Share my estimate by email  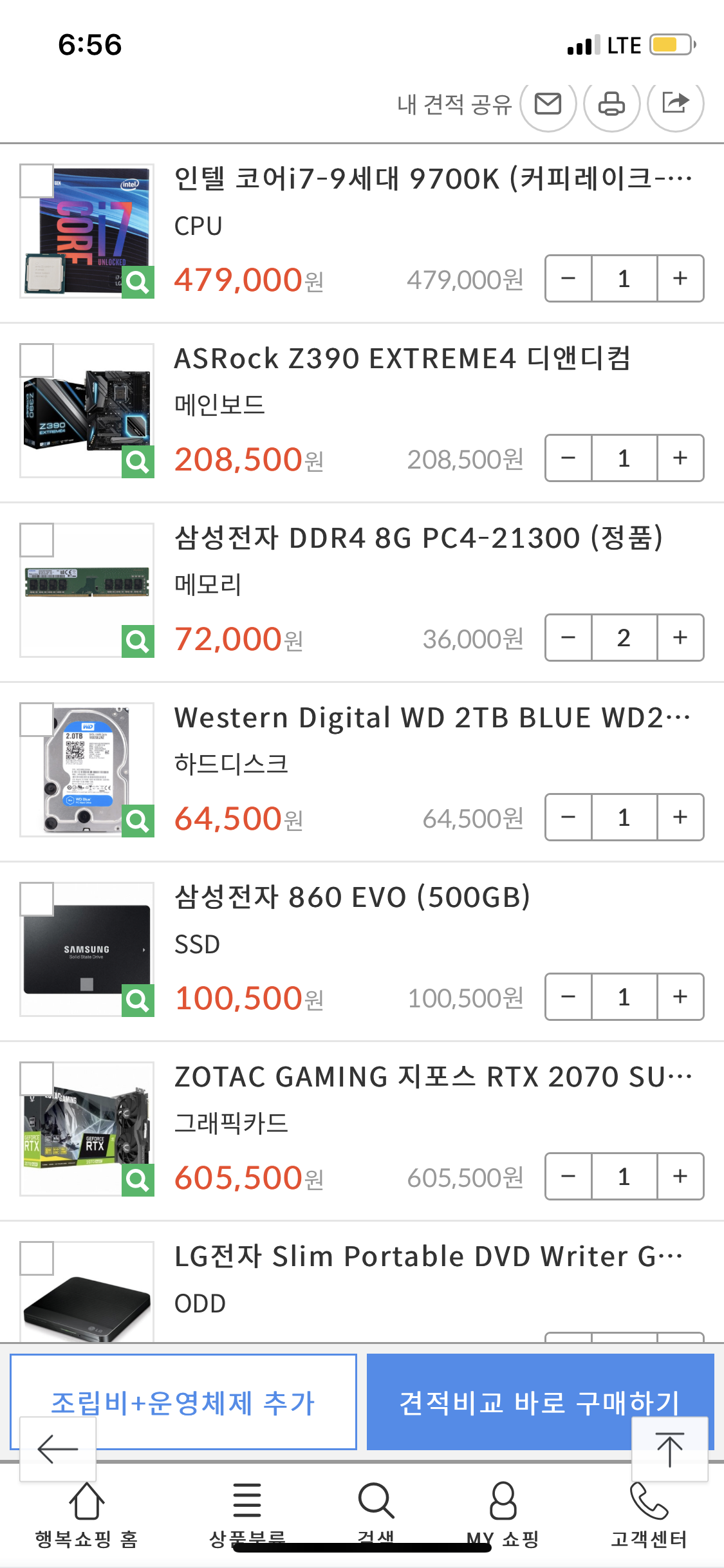(548, 104)
